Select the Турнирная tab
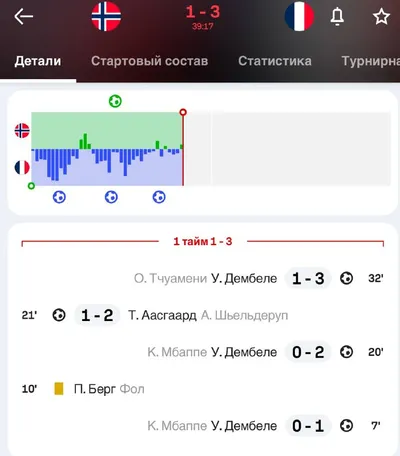 tap(370, 61)
